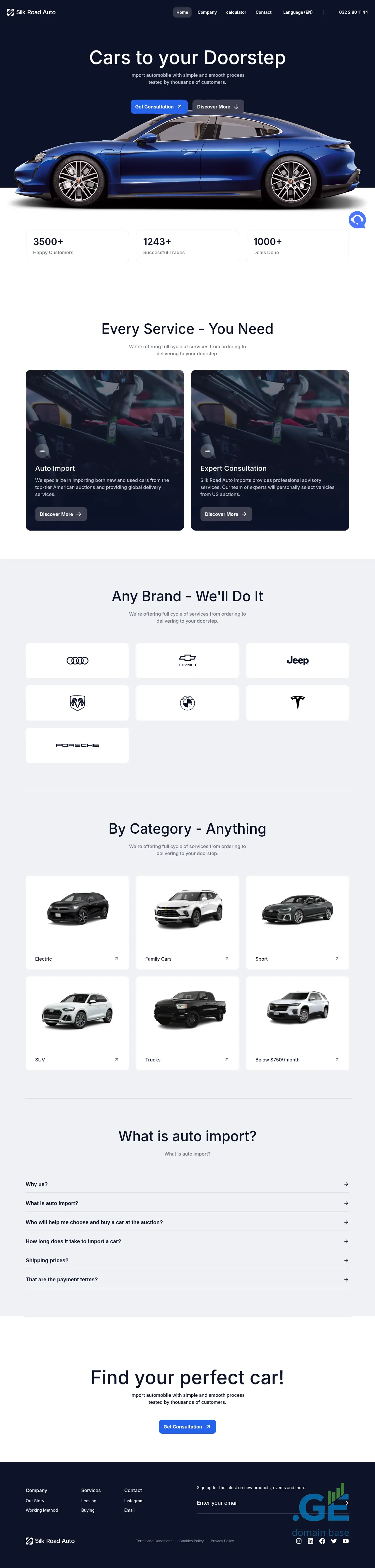The width and height of the screenshot is (375, 1568).
Task: Open the calculator page
Action: (x=236, y=12)
